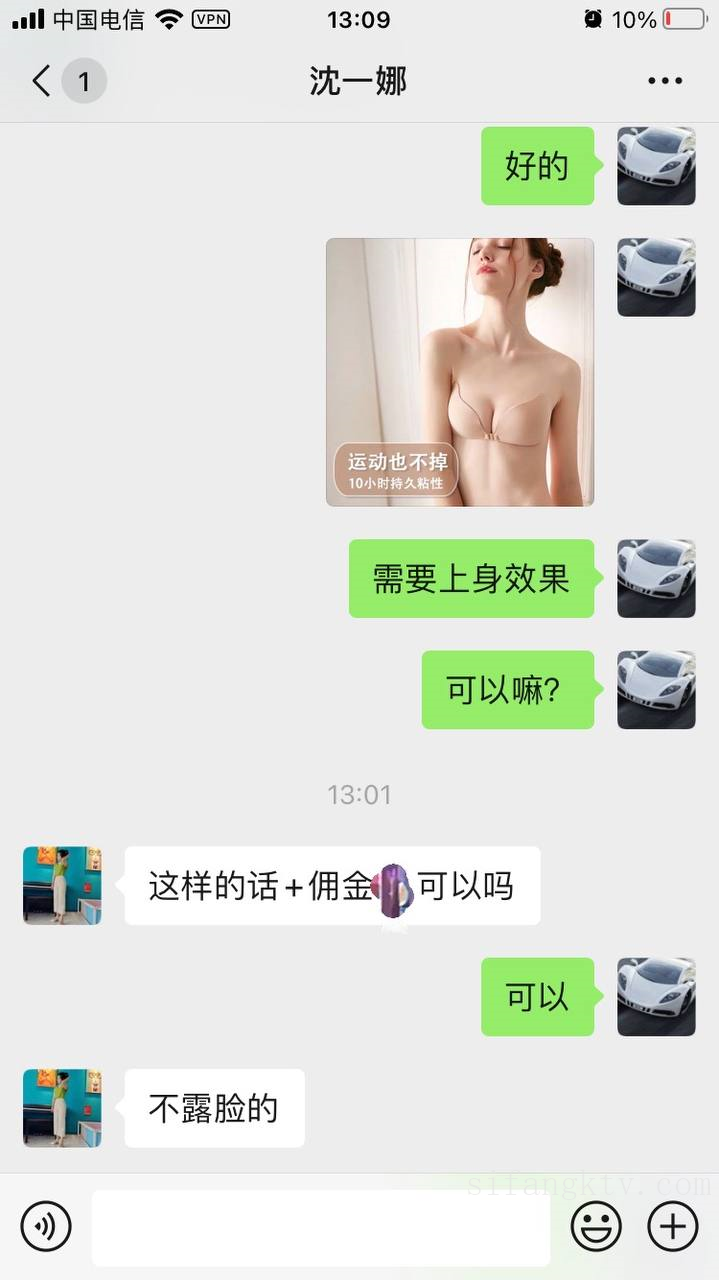719x1280 pixels.
Task: Switch to voice message input
Action: click(46, 1226)
